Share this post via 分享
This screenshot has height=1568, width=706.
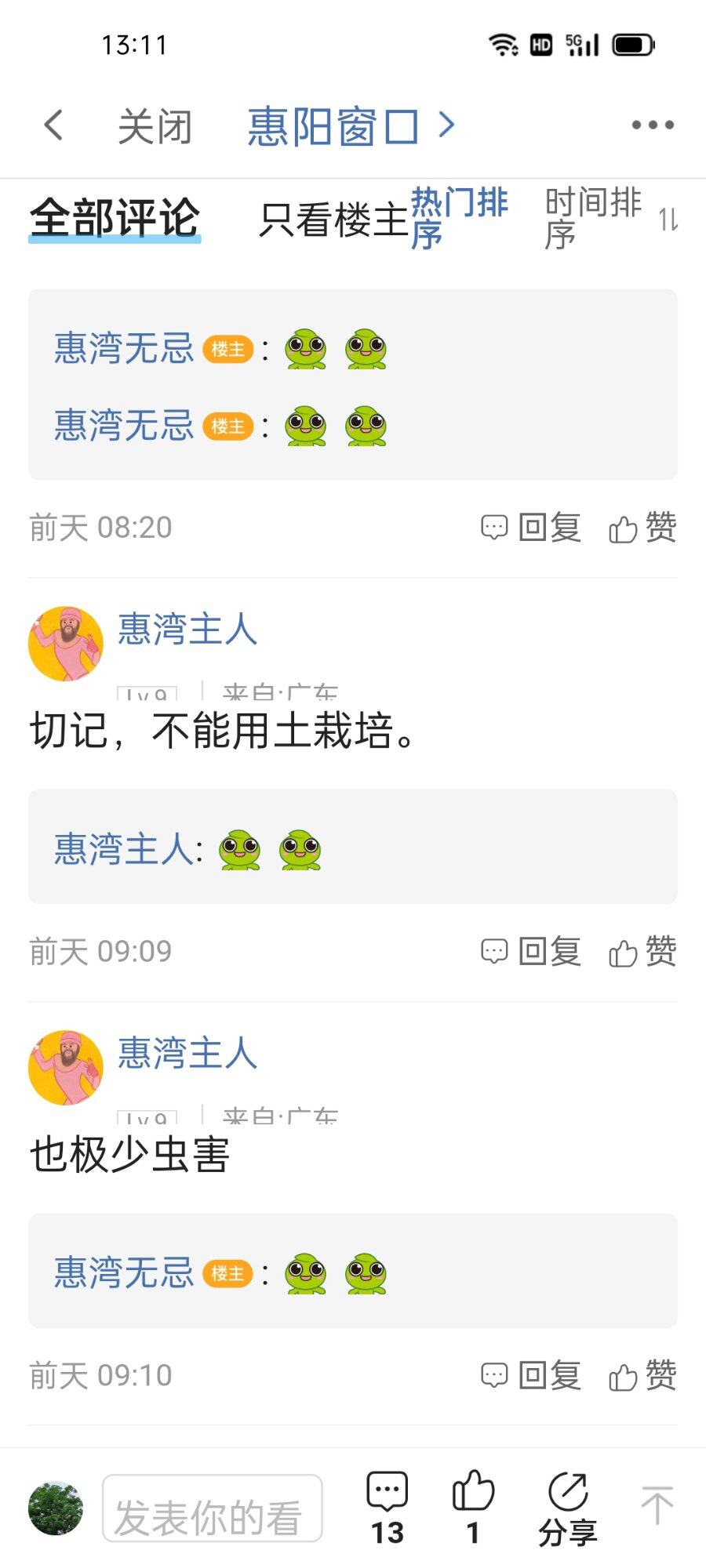(568, 1507)
